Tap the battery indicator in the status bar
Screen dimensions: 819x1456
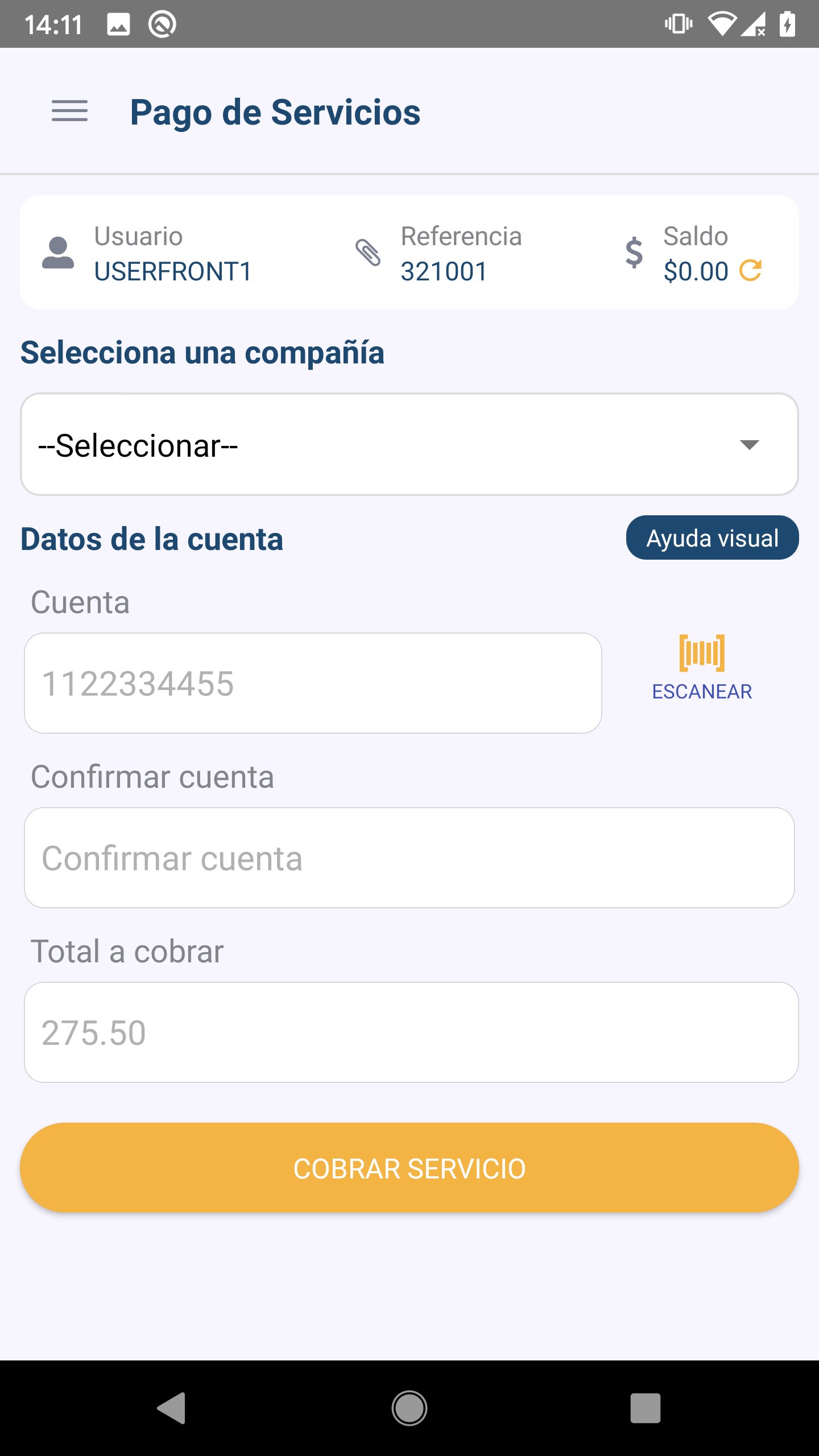point(788,23)
